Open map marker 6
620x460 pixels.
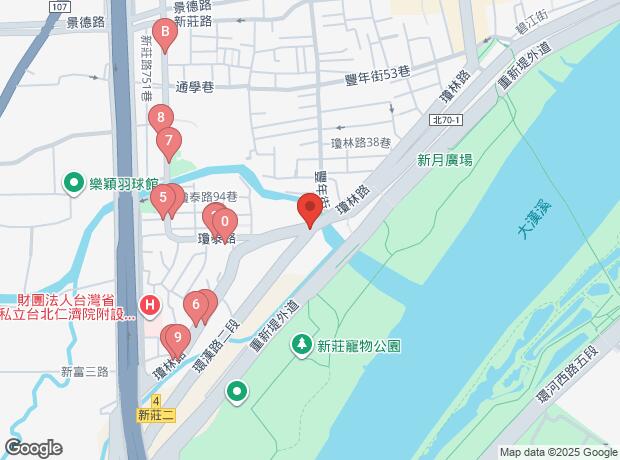tap(196, 305)
